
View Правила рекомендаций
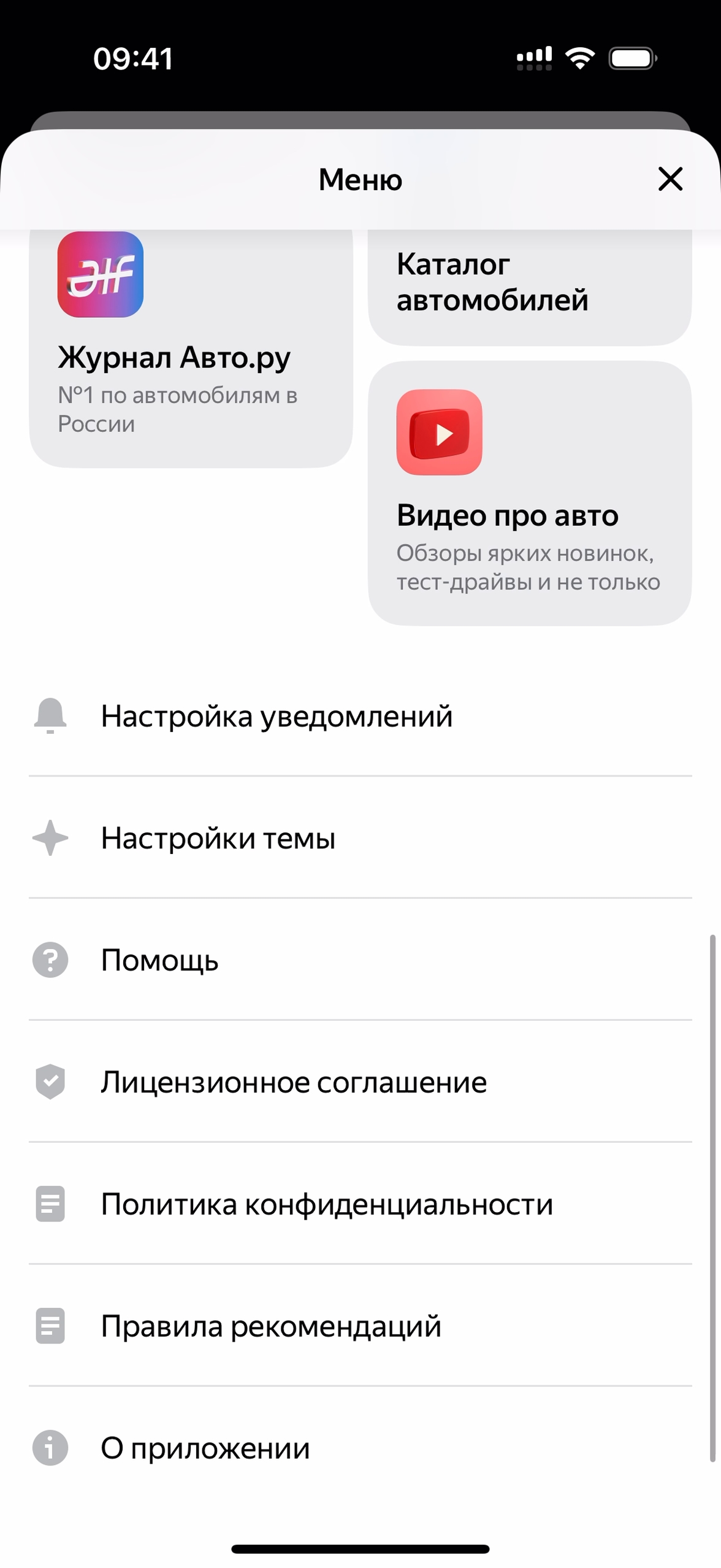tap(359, 1326)
